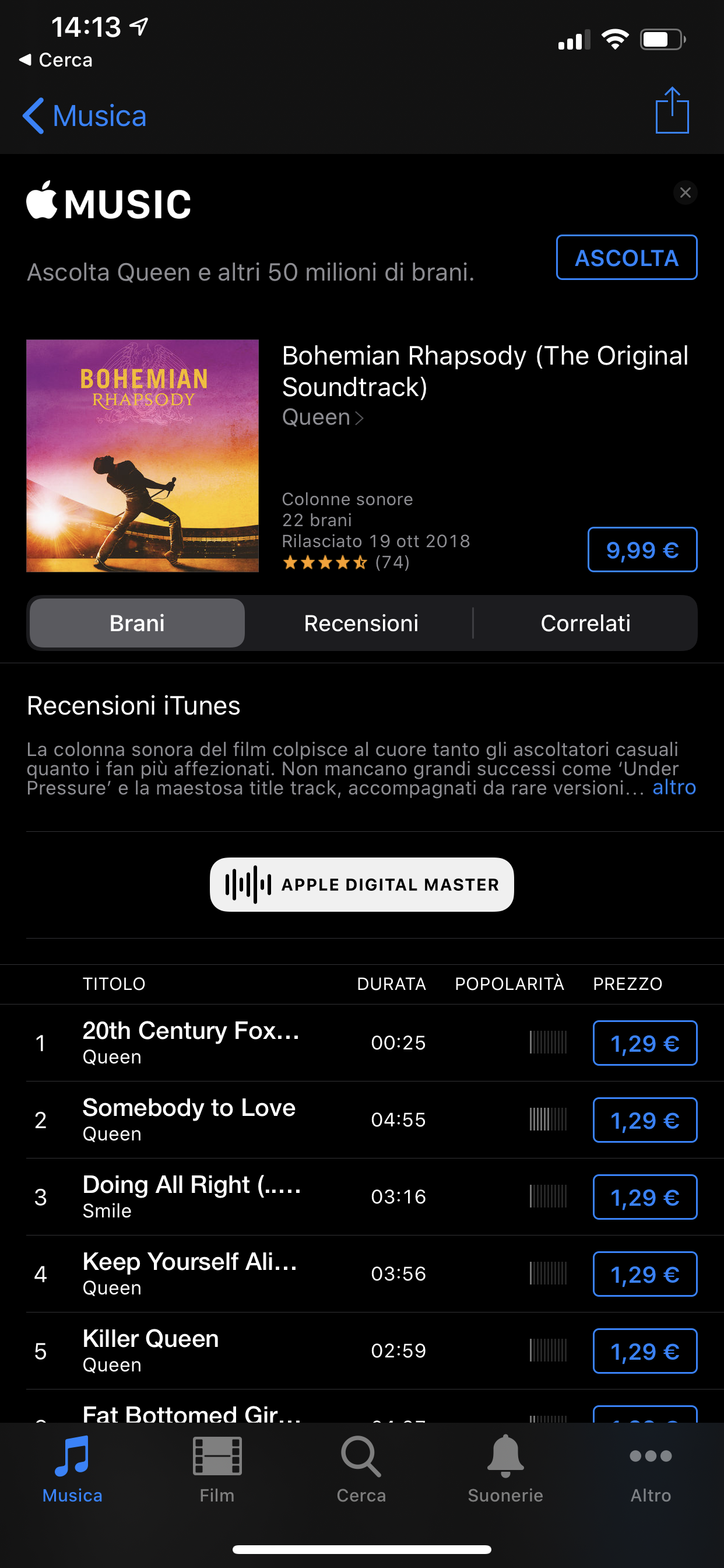The image size is (724, 1568).
Task: Open Queen artist page
Action: click(x=322, y=418)
